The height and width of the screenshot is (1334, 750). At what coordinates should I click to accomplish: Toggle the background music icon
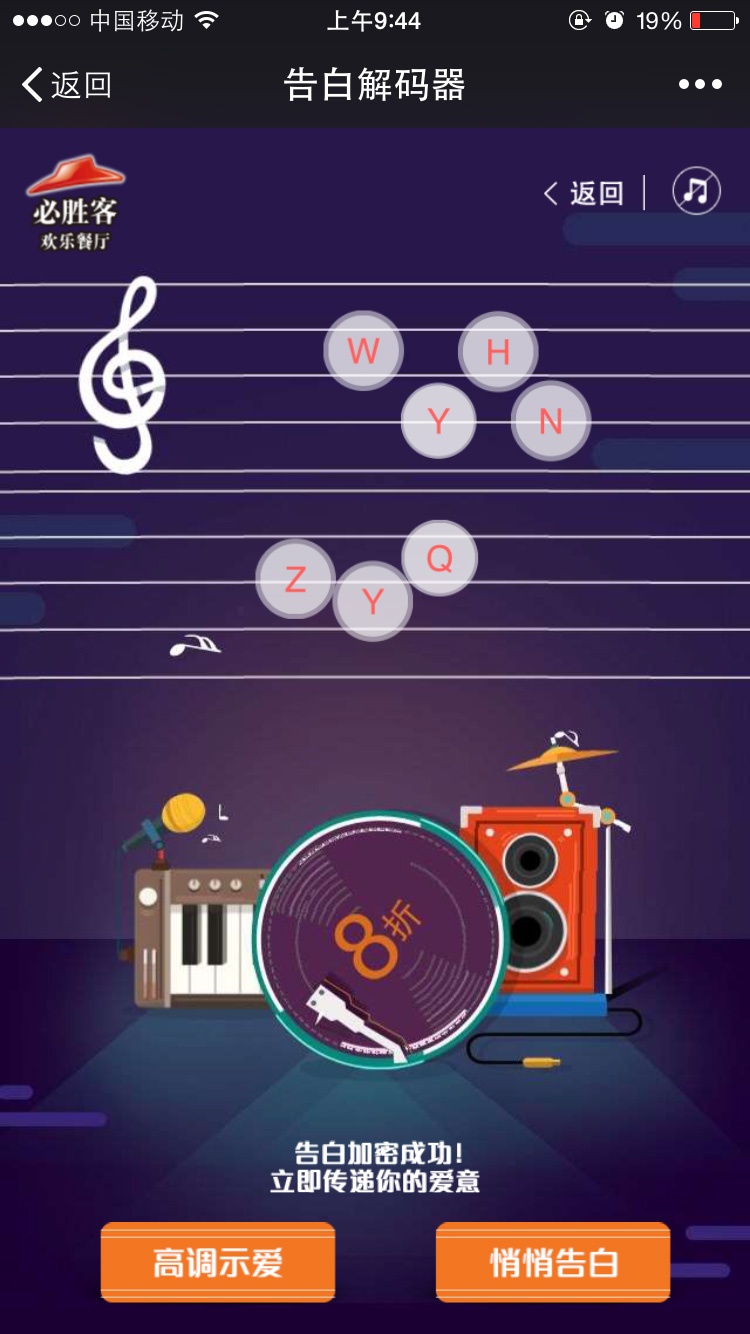click(696, 190)
